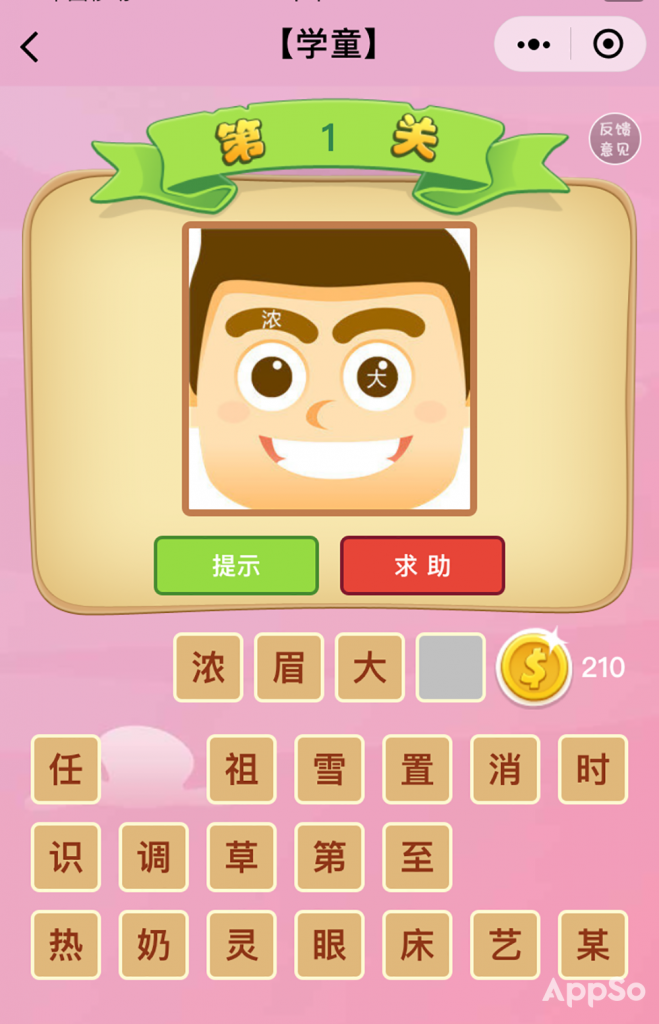Select the character tile 奶

tap(153, 945)
